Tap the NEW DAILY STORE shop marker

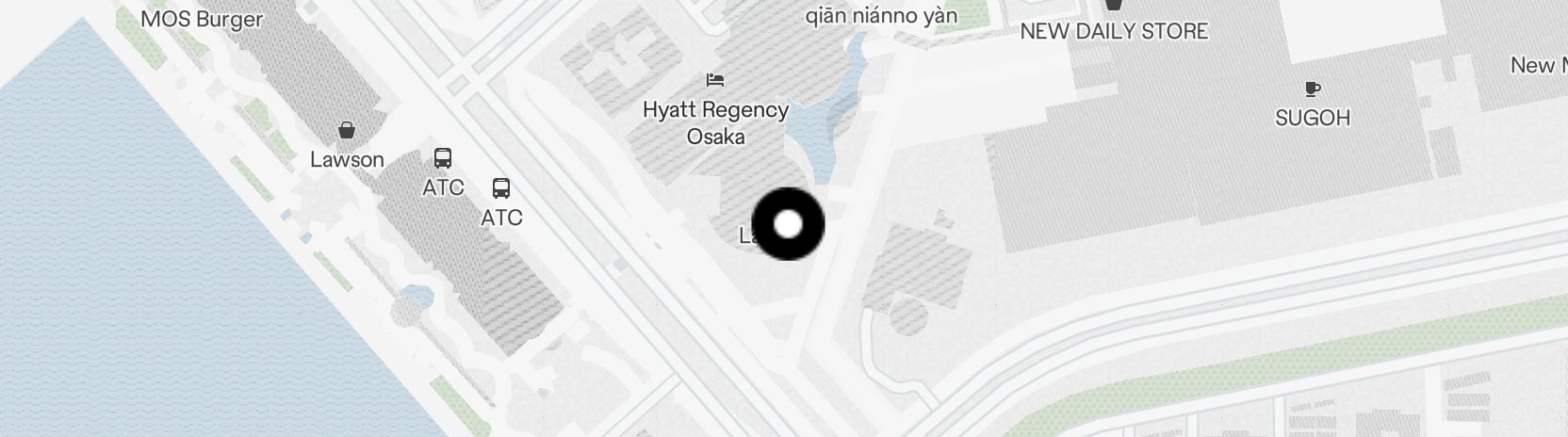tap(1113, 8)
